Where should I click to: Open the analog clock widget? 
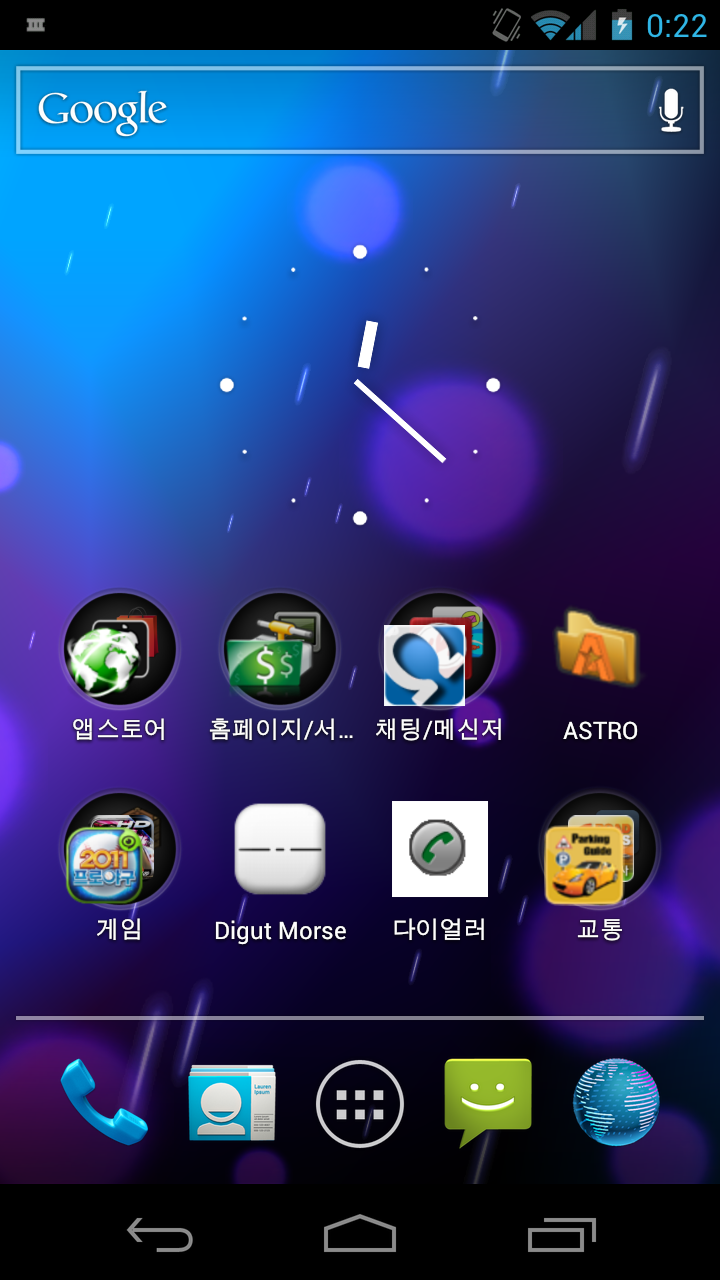pyautogui.click(x=360, y=385)
